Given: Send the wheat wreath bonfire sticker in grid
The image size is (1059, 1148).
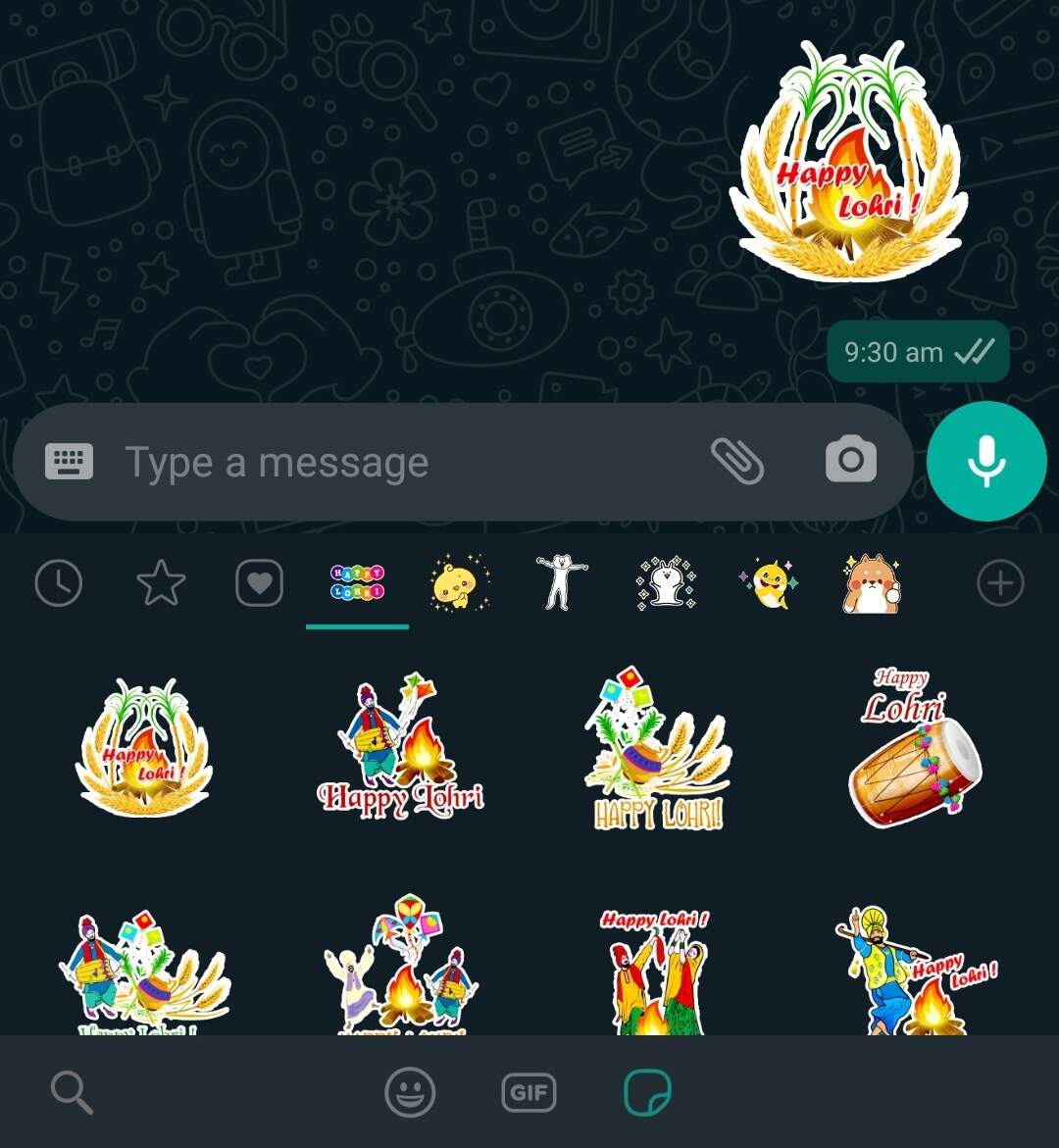Looking at the screenshot, I should click(x=144, y=747).
